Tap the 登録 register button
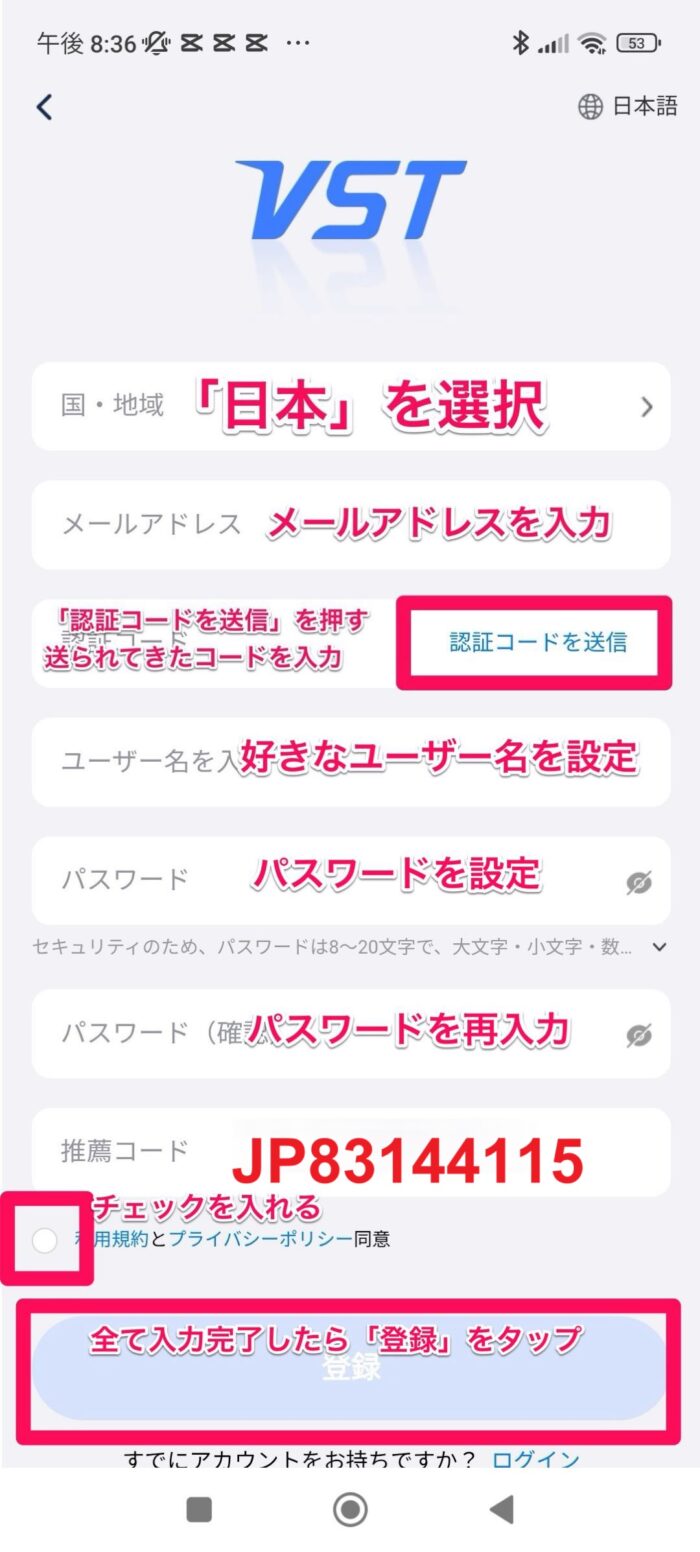 coord(350,1368)
